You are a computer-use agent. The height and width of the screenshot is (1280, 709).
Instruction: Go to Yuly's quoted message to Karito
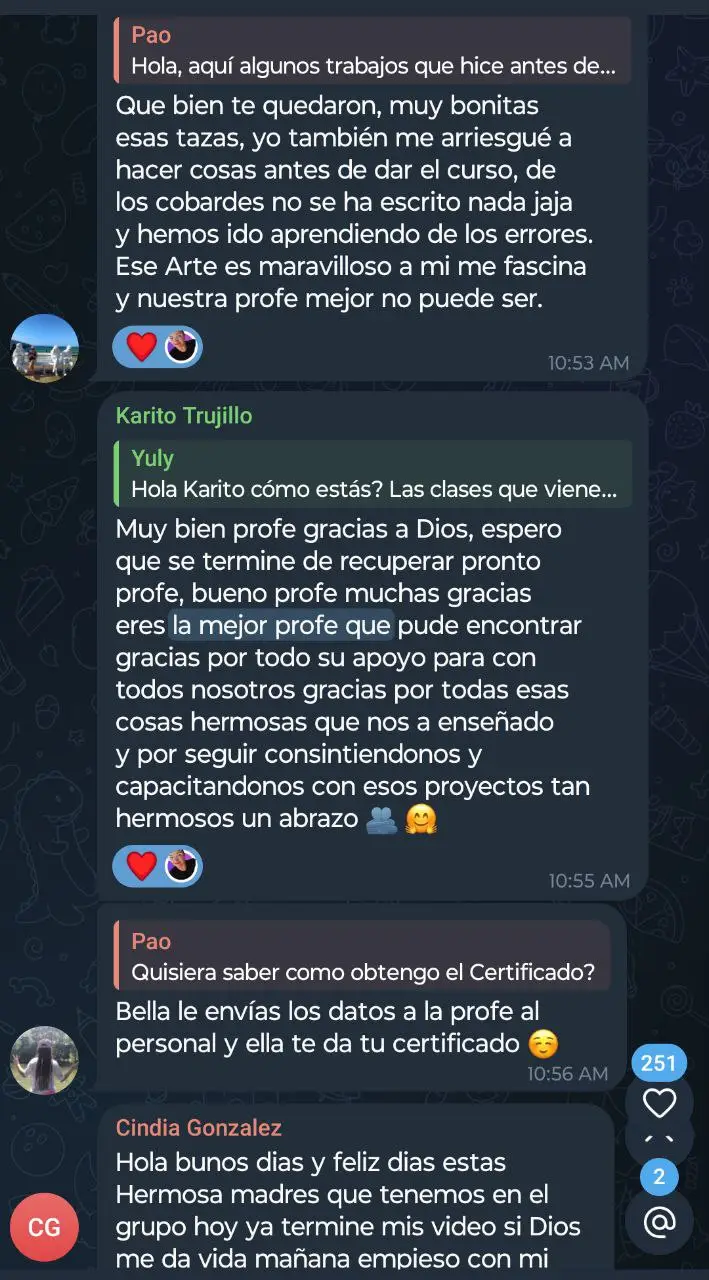point(372,474)
